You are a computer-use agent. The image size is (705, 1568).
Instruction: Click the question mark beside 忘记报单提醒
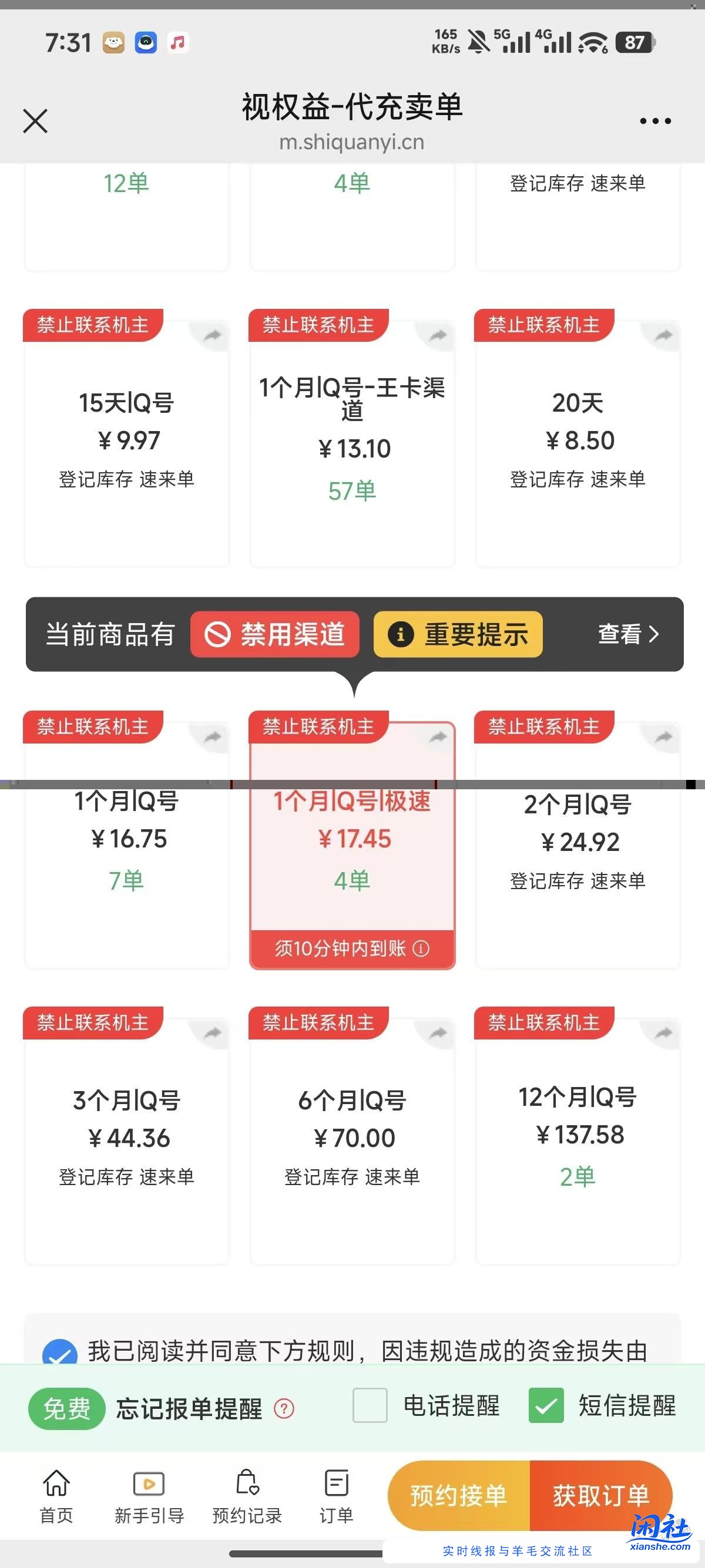[284, 1407]
